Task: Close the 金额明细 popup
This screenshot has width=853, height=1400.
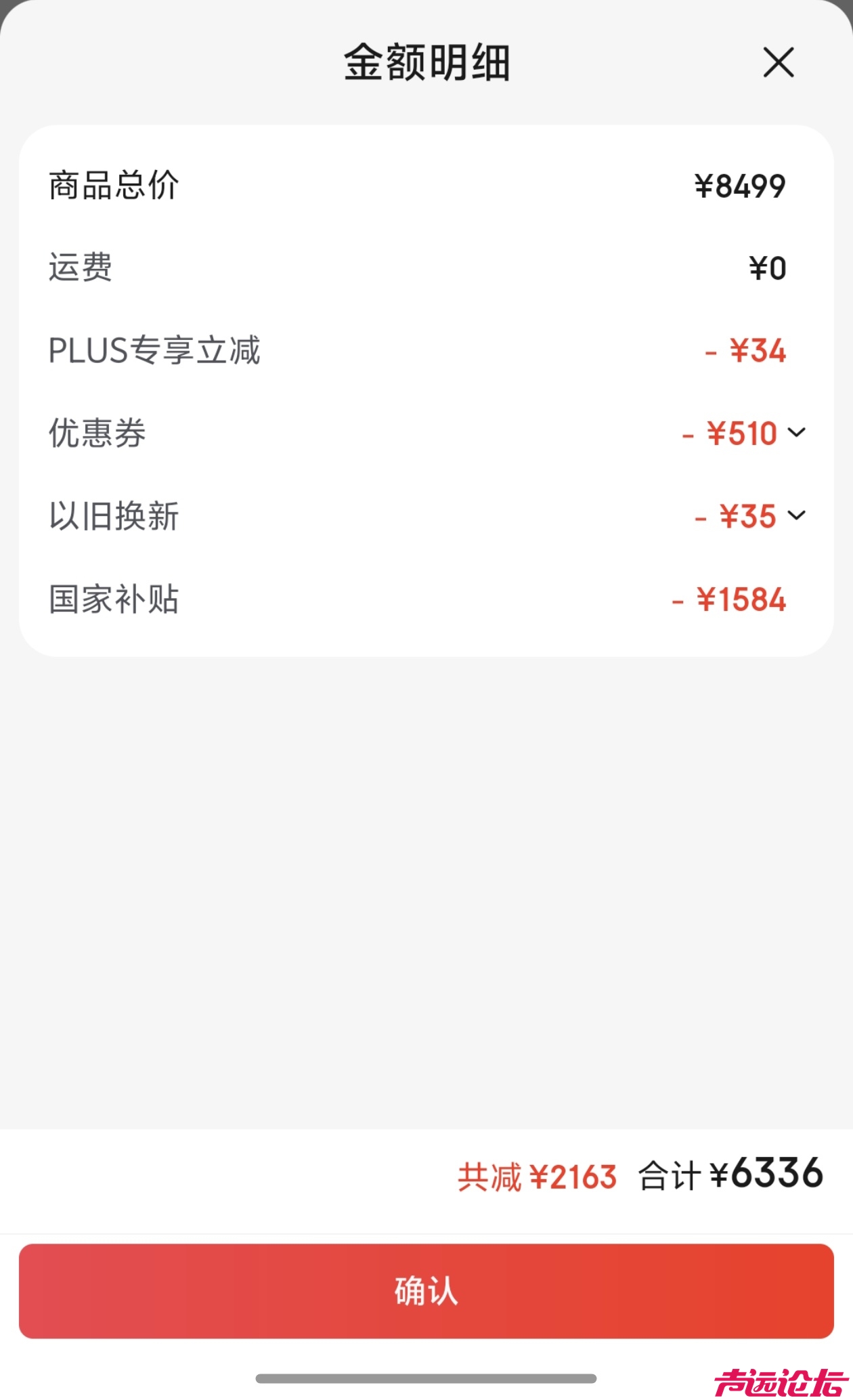Action: click(x=779, y=62)
